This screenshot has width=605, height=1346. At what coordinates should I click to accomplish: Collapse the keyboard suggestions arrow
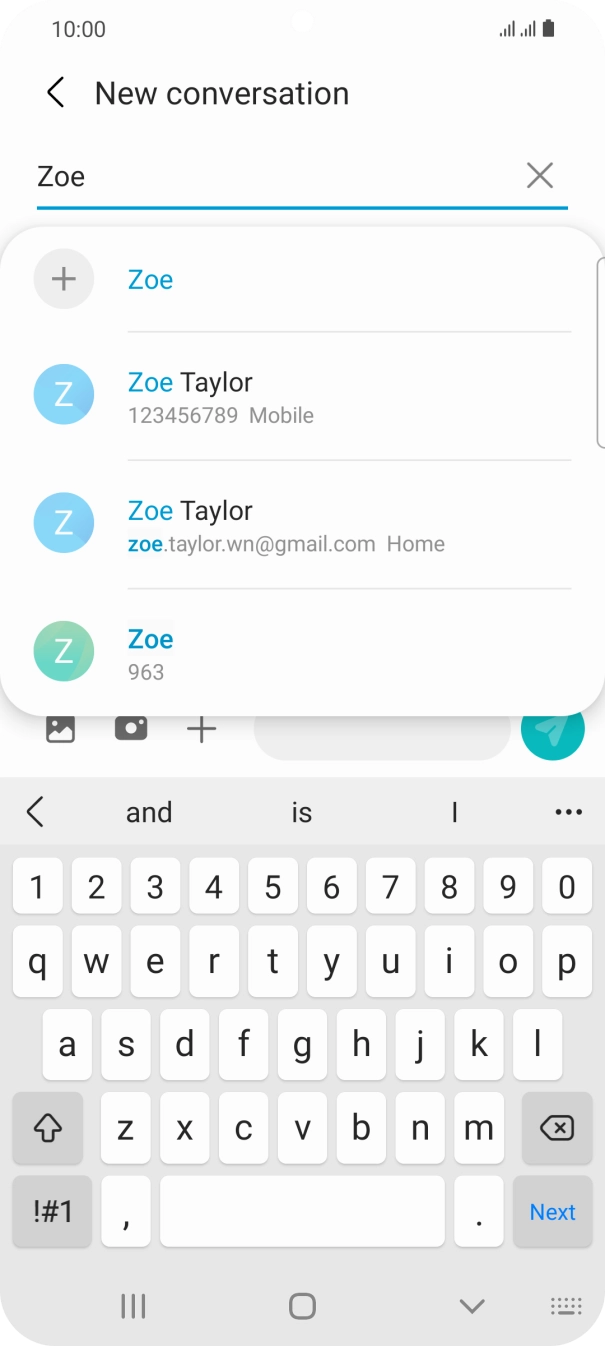[36, 812]
